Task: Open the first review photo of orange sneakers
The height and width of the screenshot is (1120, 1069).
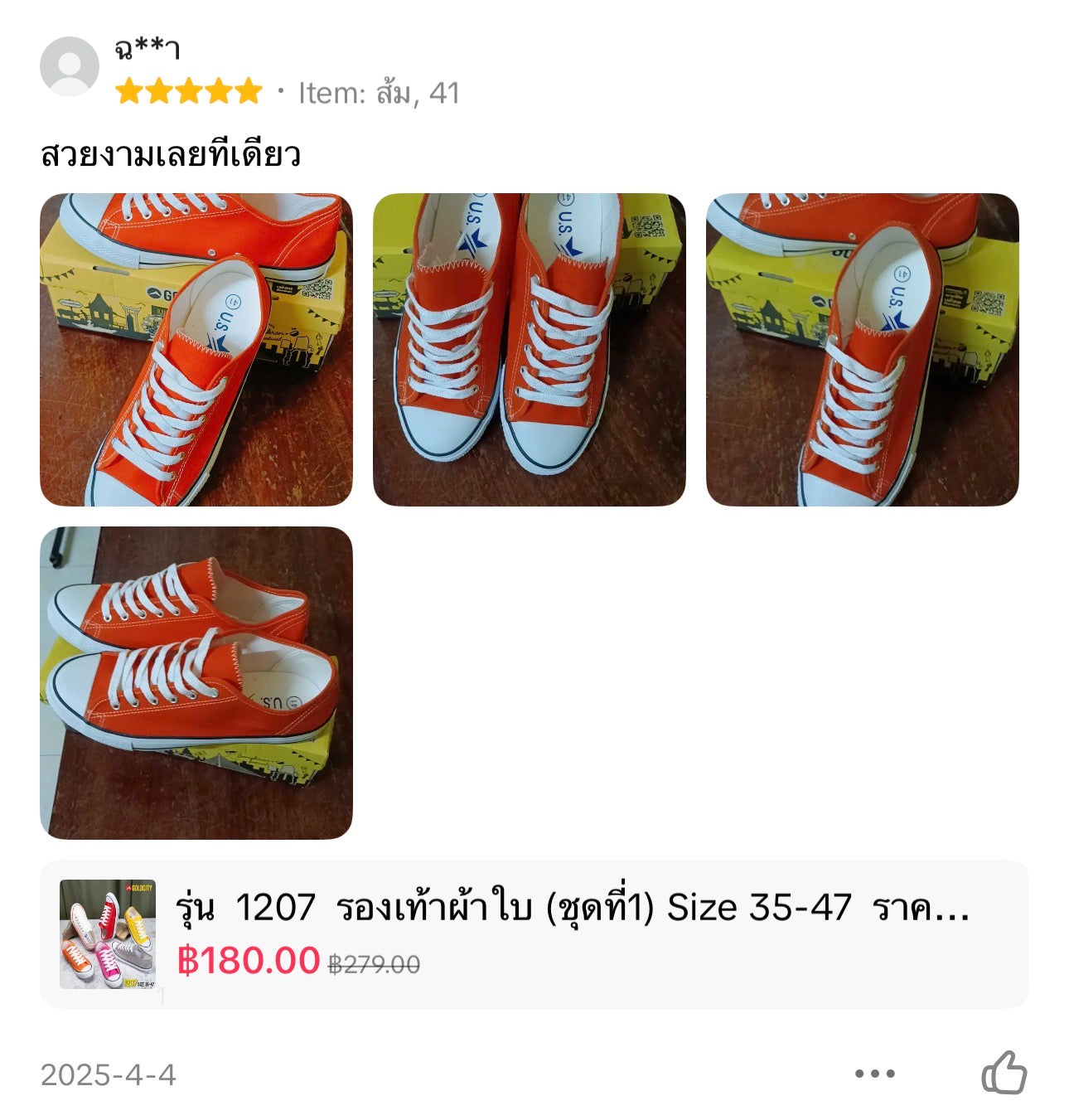Action: click(196, 350)
